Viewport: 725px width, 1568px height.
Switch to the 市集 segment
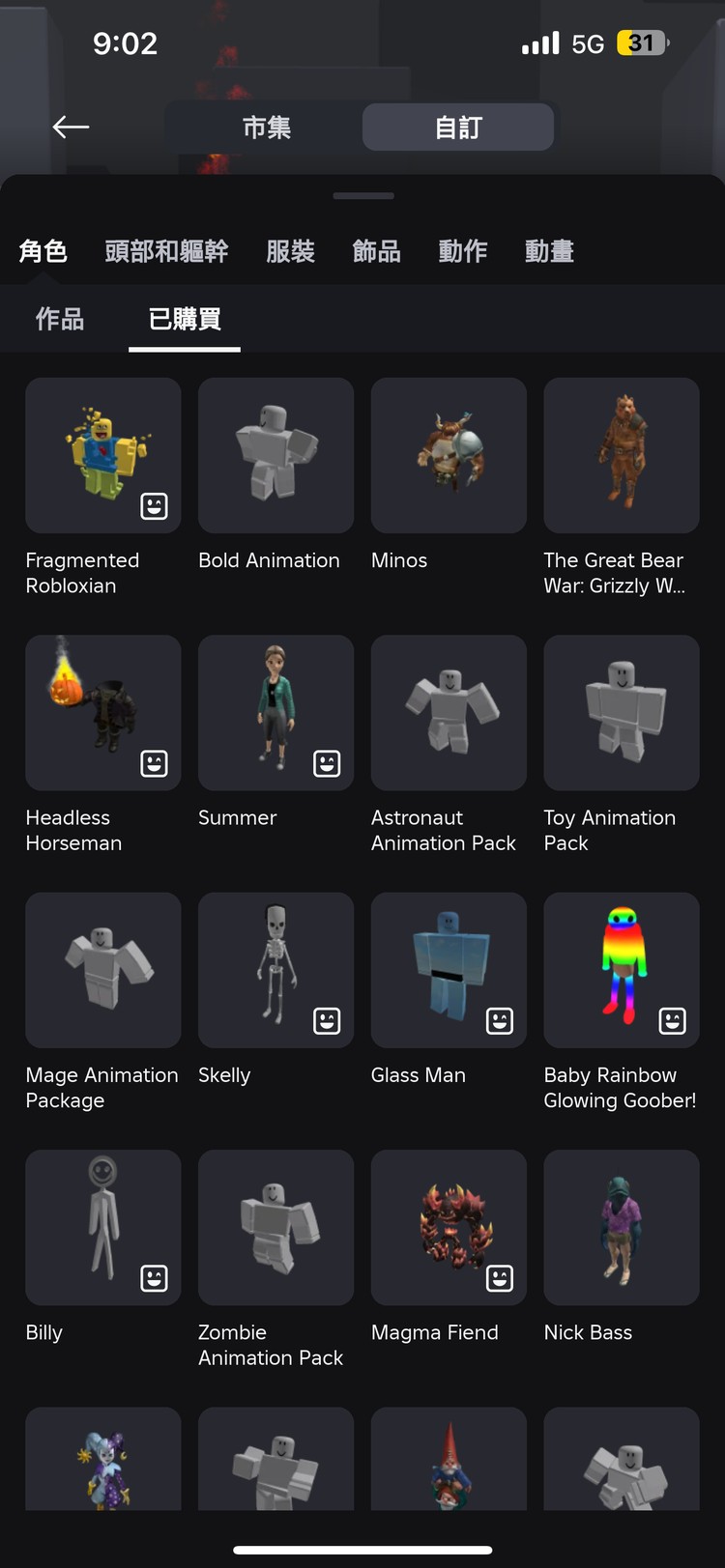(266, 128)
